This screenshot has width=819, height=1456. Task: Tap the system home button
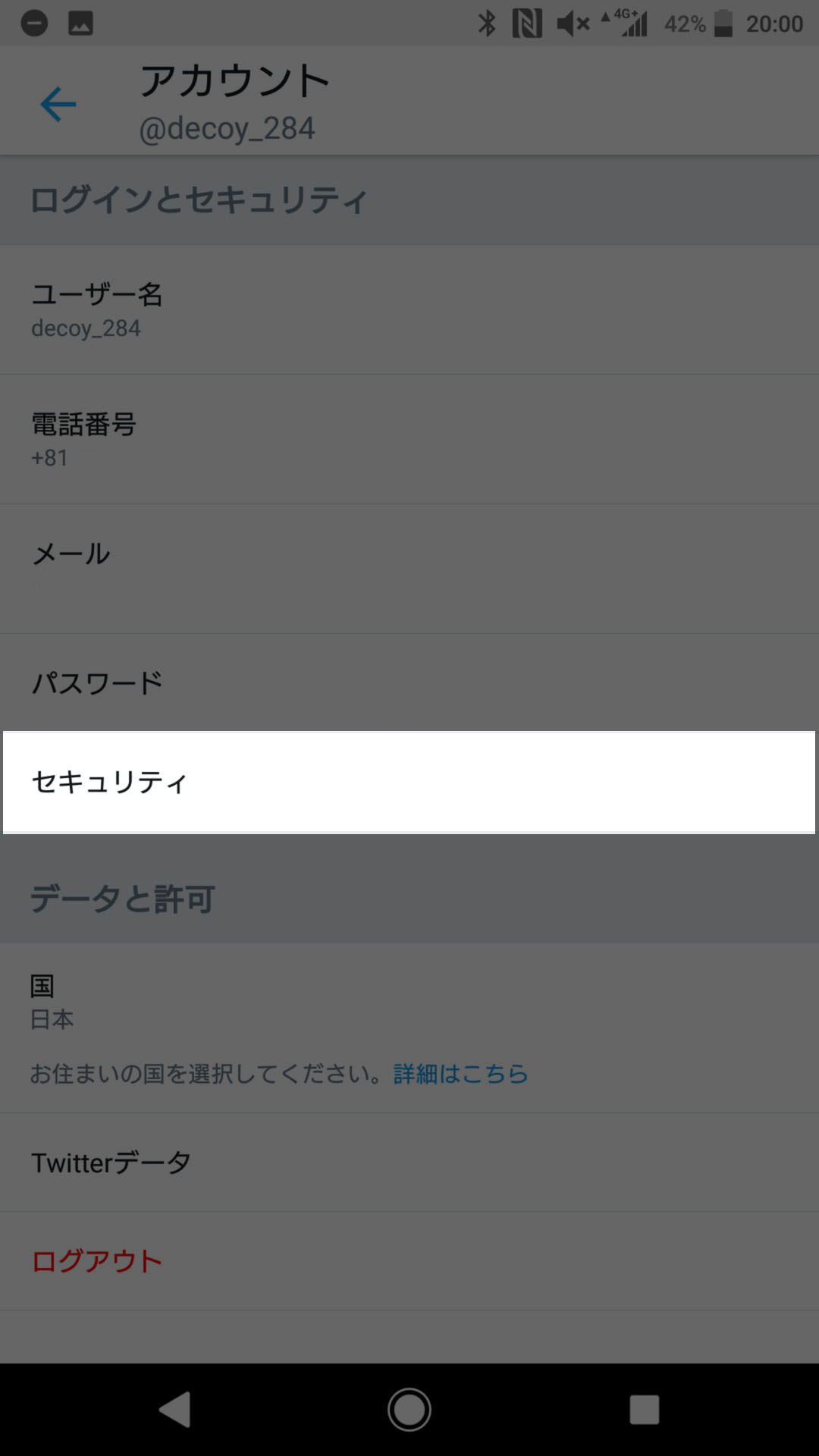point(409,1410)
